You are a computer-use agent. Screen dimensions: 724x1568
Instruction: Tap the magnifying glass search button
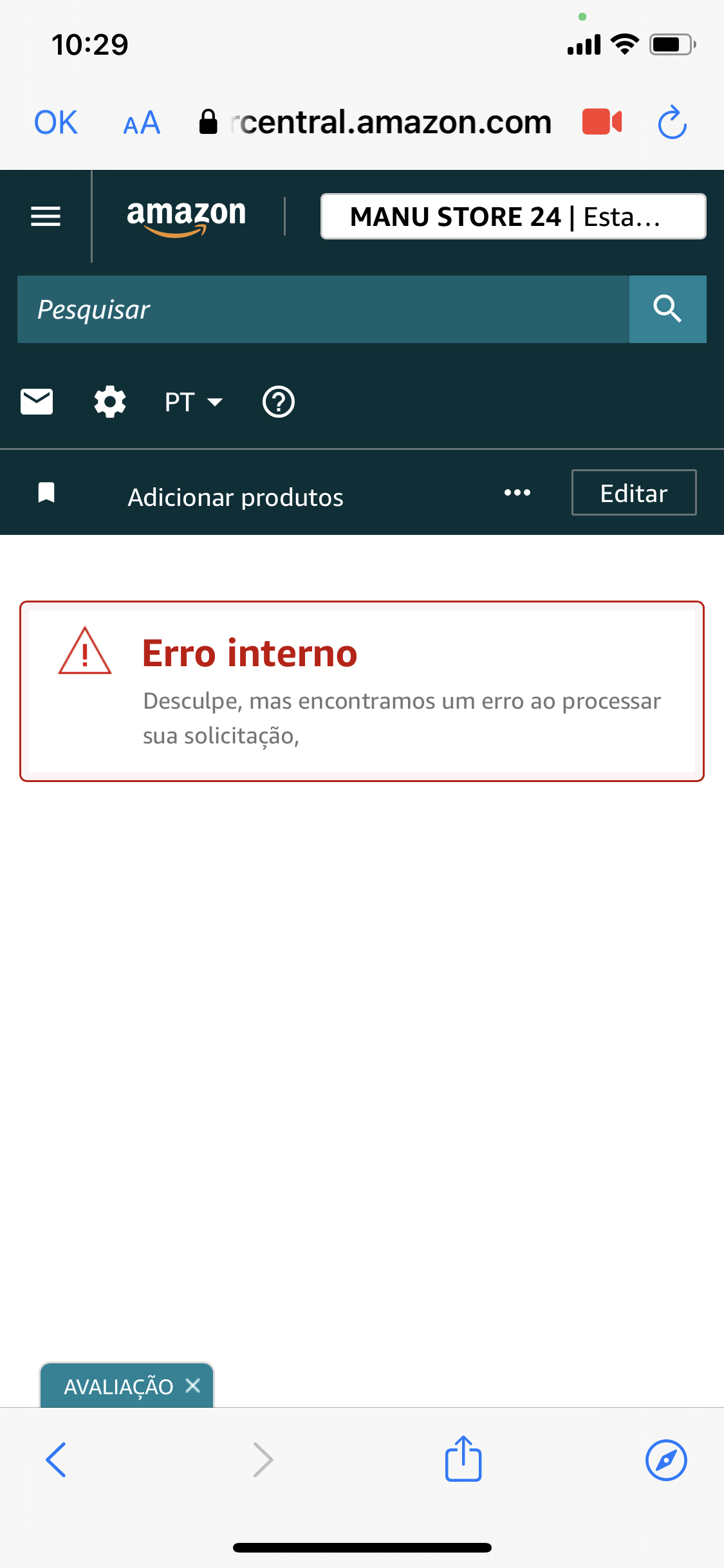[x=667, y=309]
